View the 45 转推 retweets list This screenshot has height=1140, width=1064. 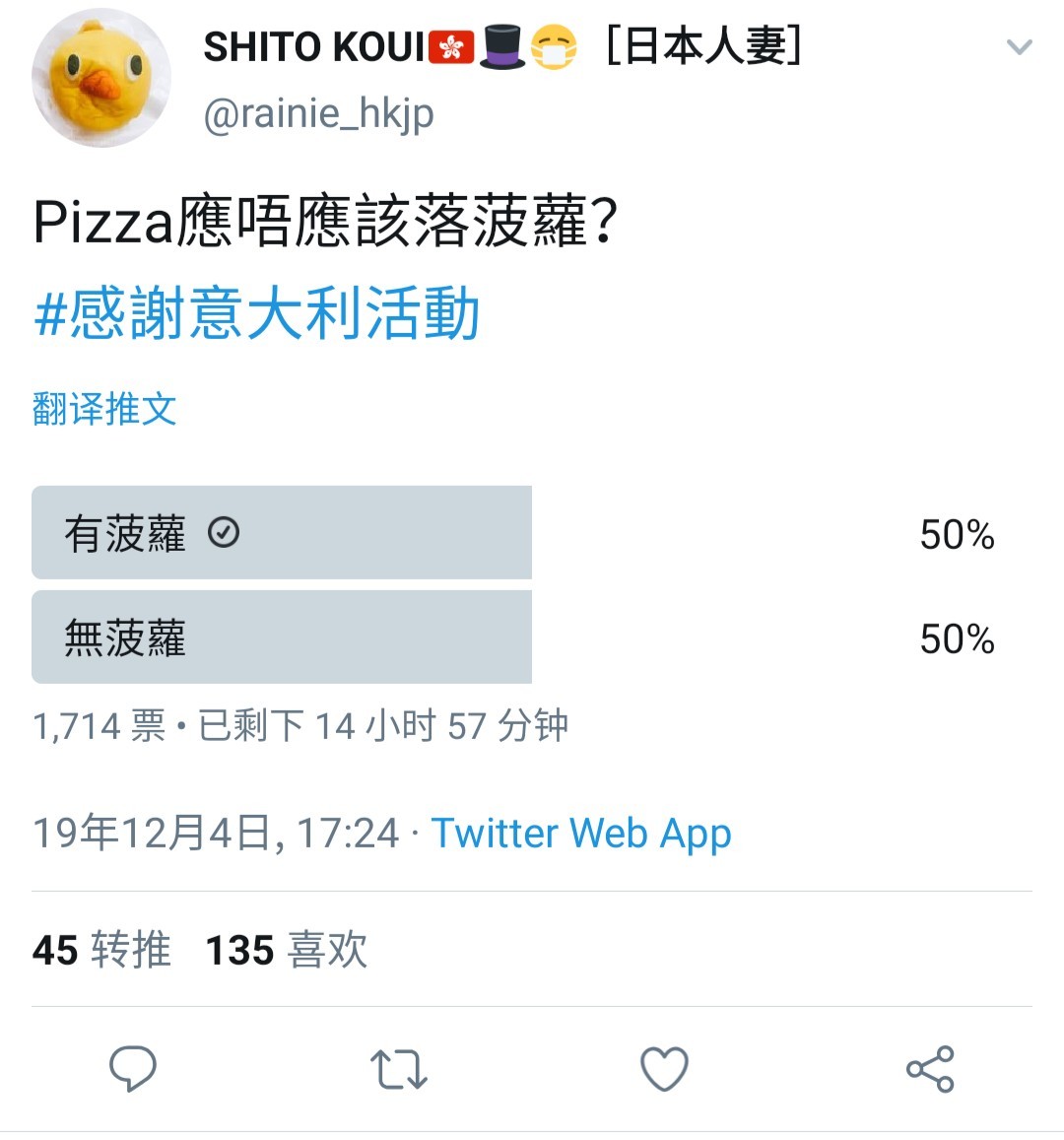[101, 951]
